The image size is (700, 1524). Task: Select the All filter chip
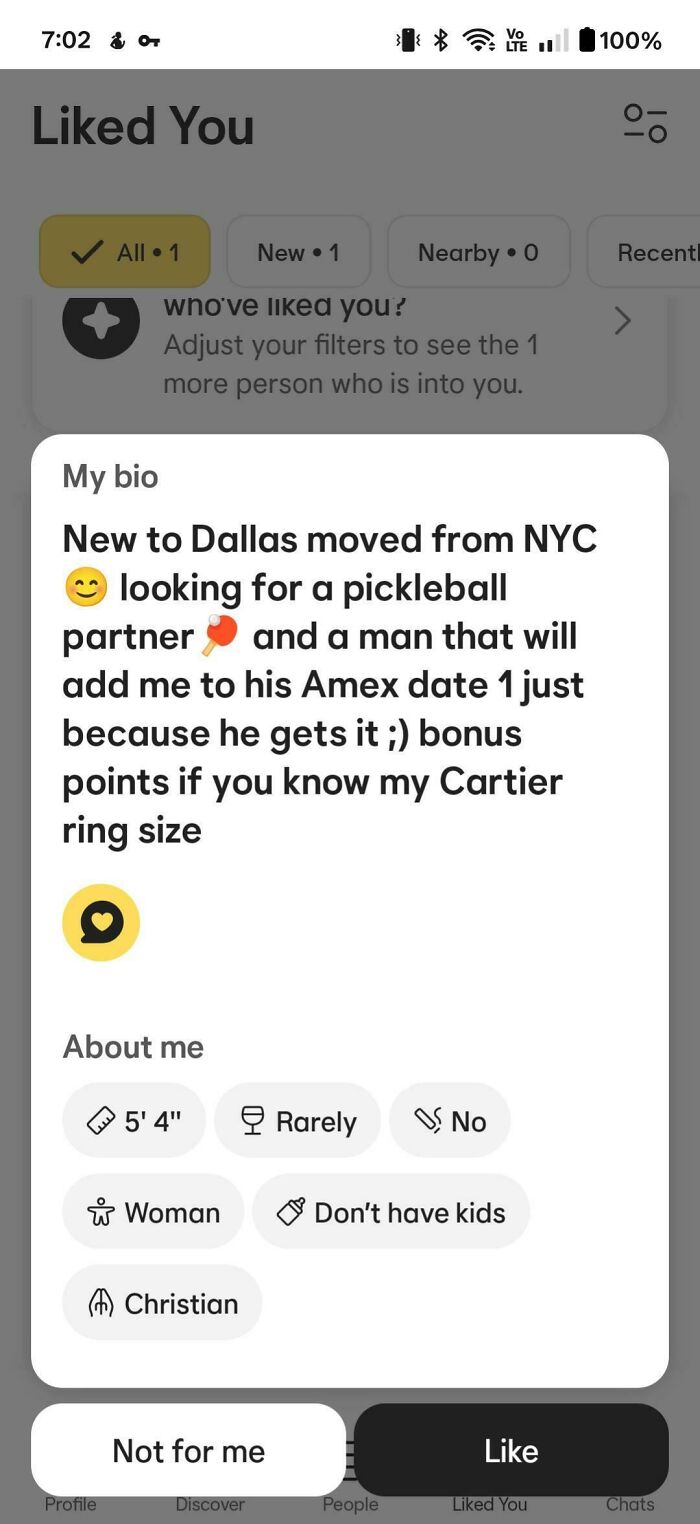click(x=125, y=252)
